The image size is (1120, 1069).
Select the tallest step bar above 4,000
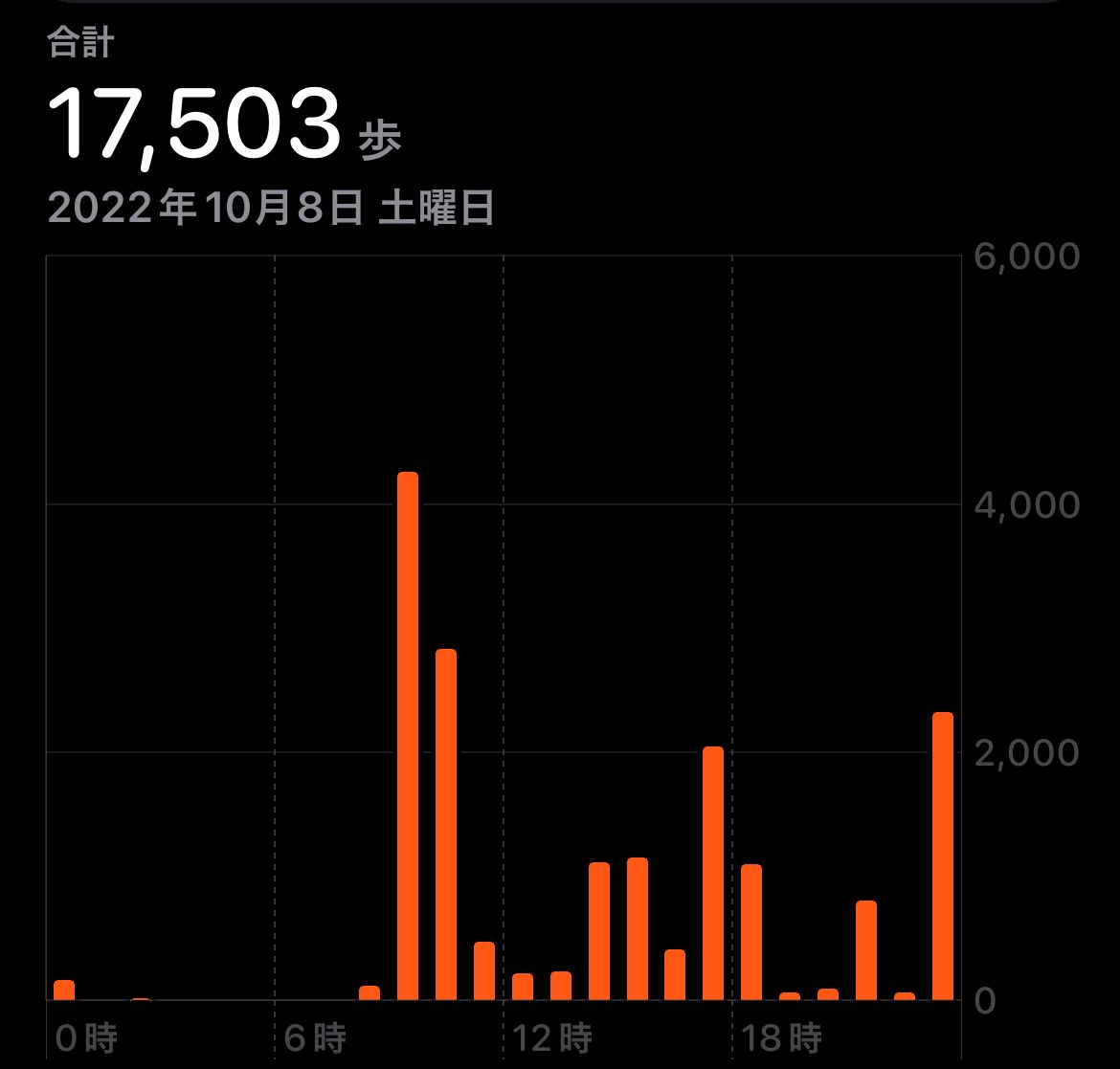coord(408,737)
